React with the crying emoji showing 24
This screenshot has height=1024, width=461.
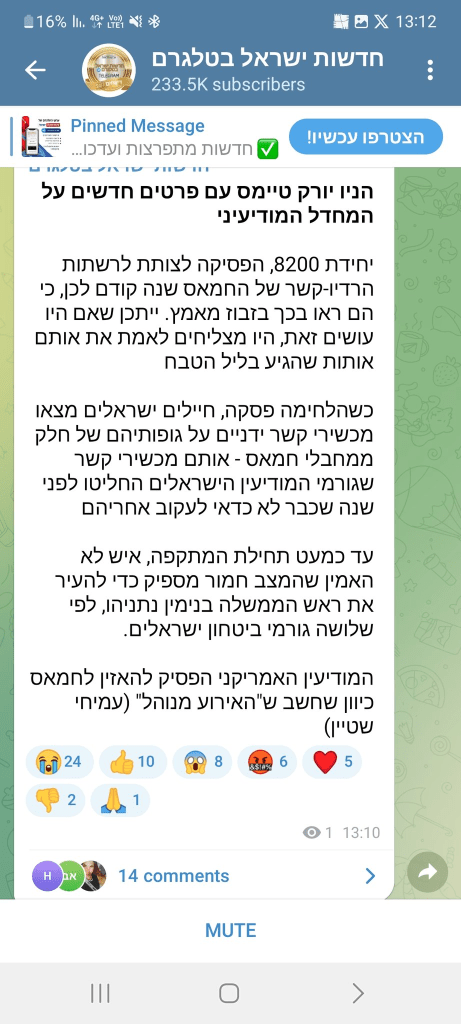[x=59, y=761]
